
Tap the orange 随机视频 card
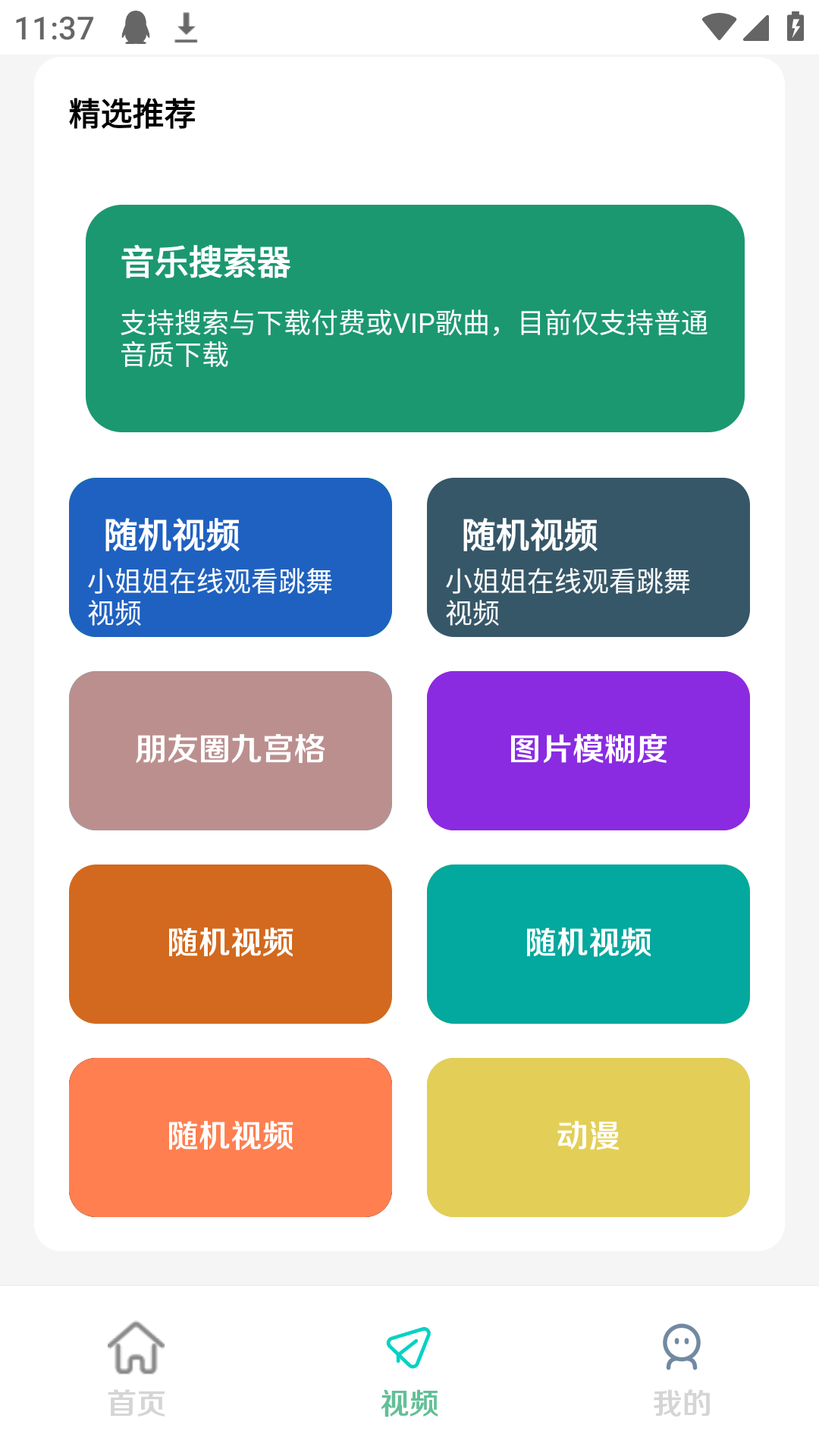(230, 943)
